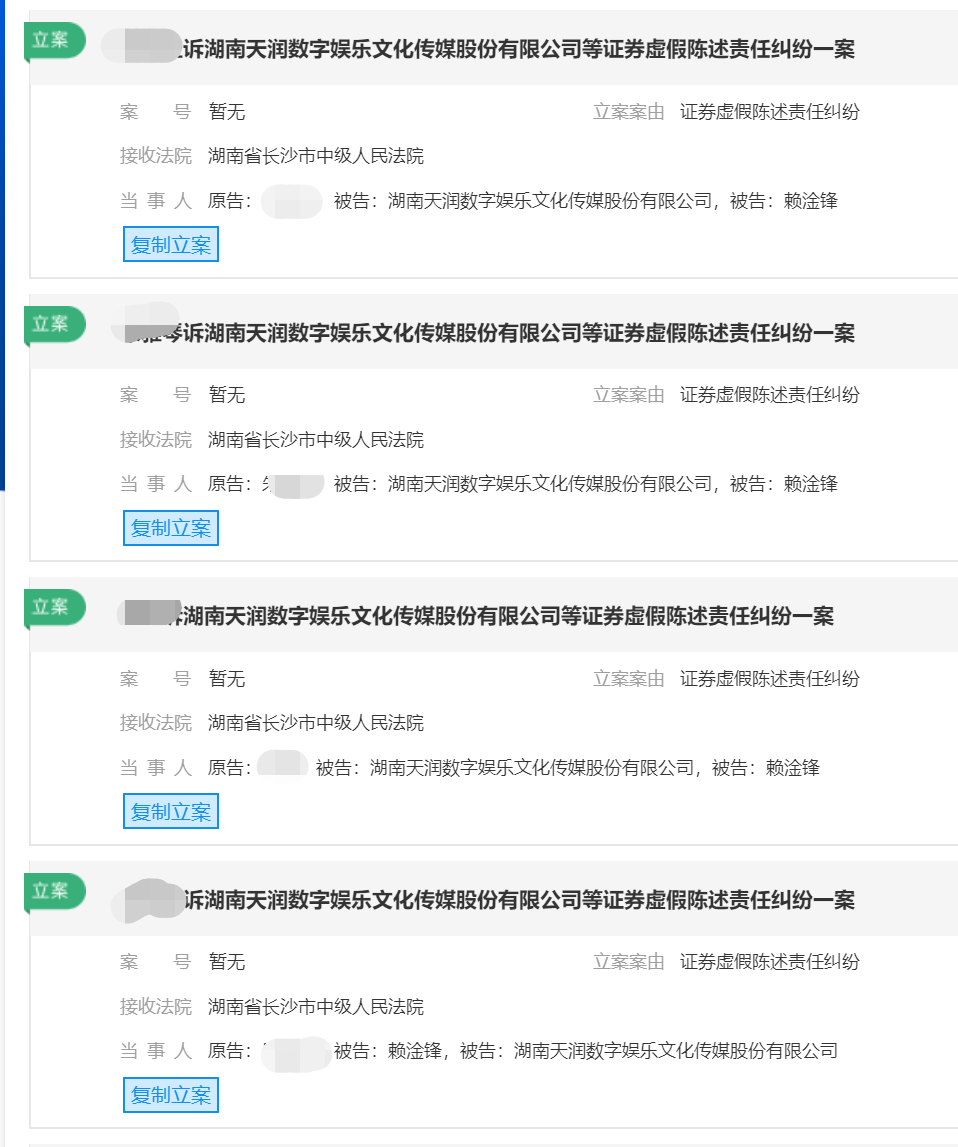Click cause text 证券虚假陈述责任纠纷 in third case
The width and height of the screenshot is (958, 1147).
click(x=770, y=678)
